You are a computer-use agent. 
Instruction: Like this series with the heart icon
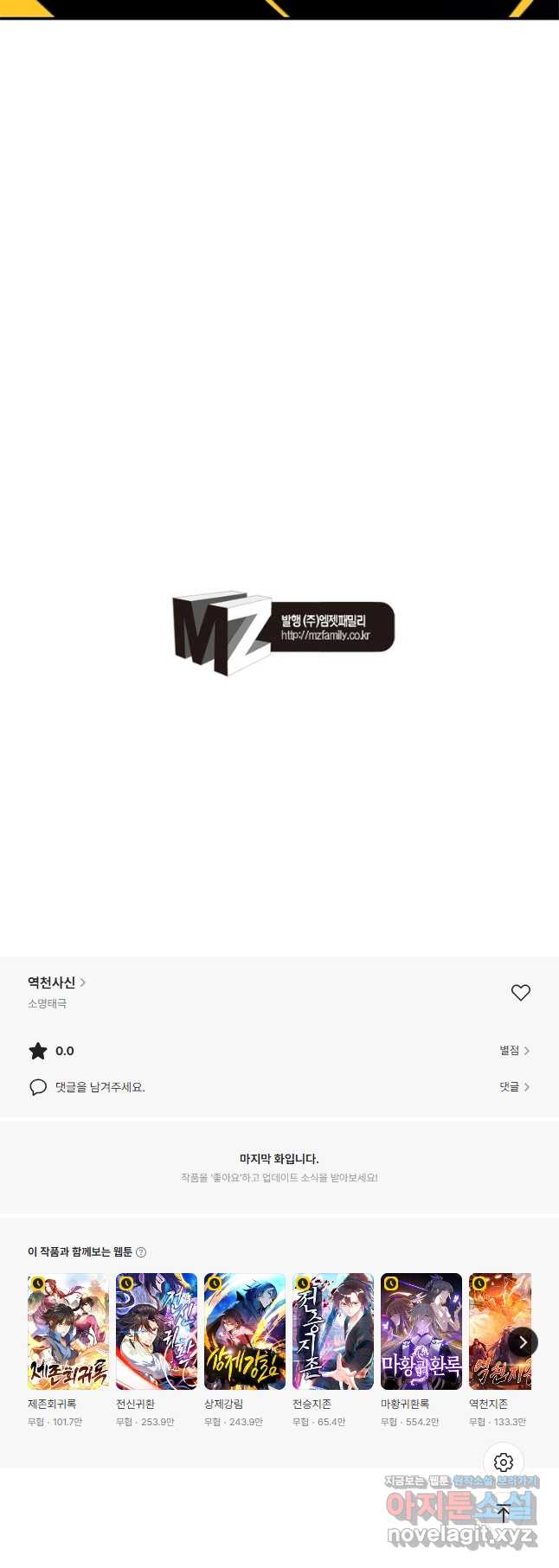520,993
